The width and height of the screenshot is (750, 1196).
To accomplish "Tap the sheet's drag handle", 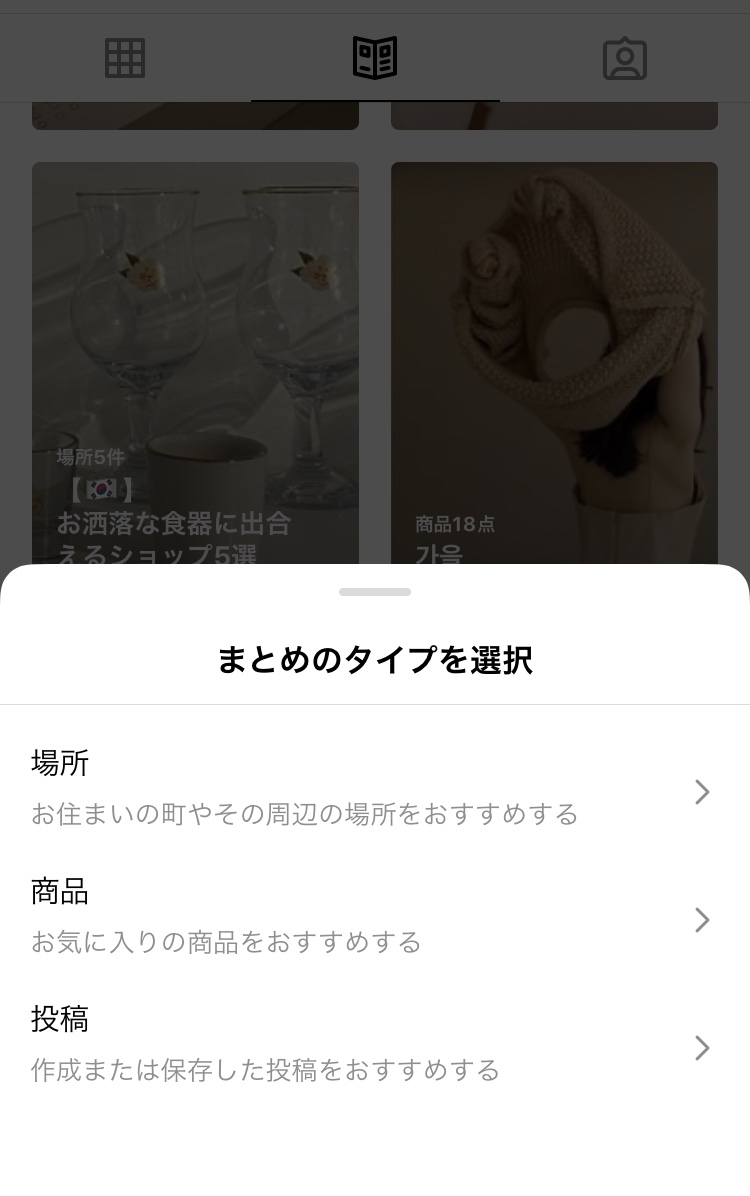I will click(x=375, y=592).
